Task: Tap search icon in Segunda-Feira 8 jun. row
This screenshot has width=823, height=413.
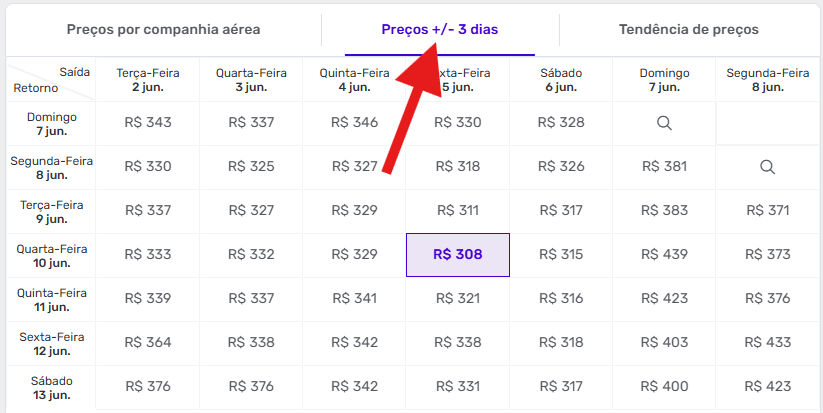Action: (x=767, y=167)
